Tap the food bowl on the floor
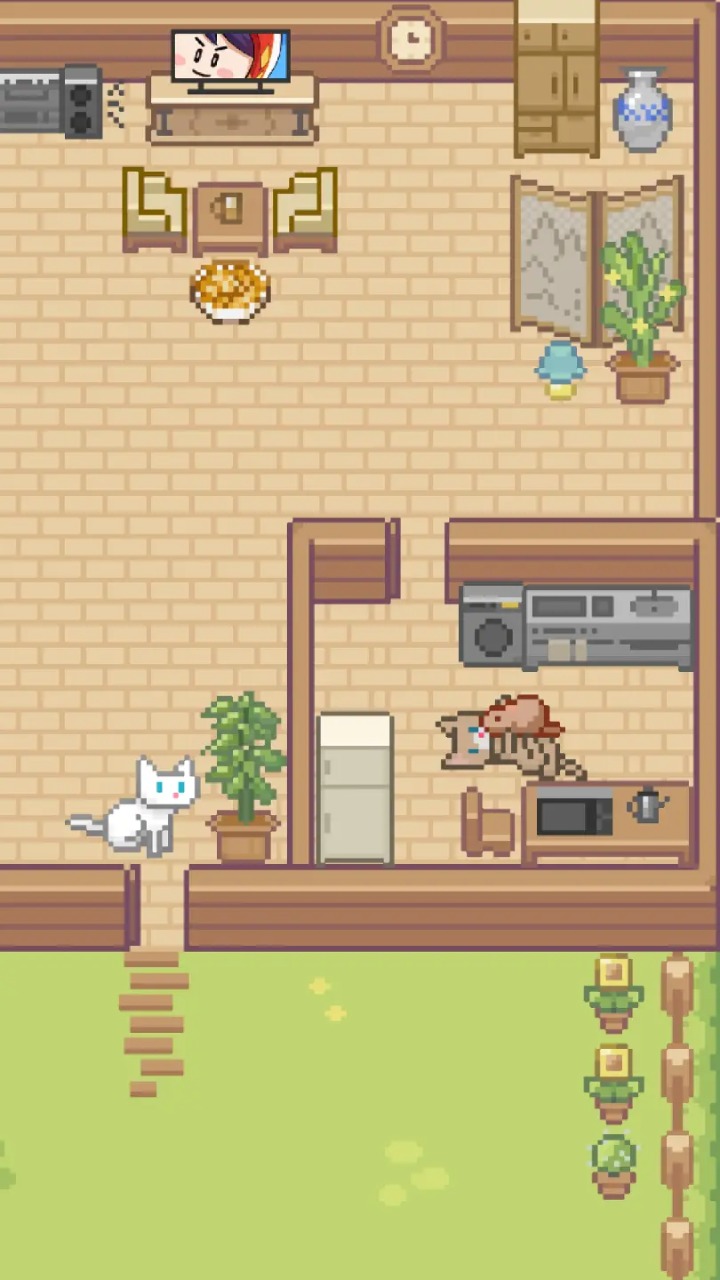This screenshot has height=1280, width=720. (x=231, y=290)
